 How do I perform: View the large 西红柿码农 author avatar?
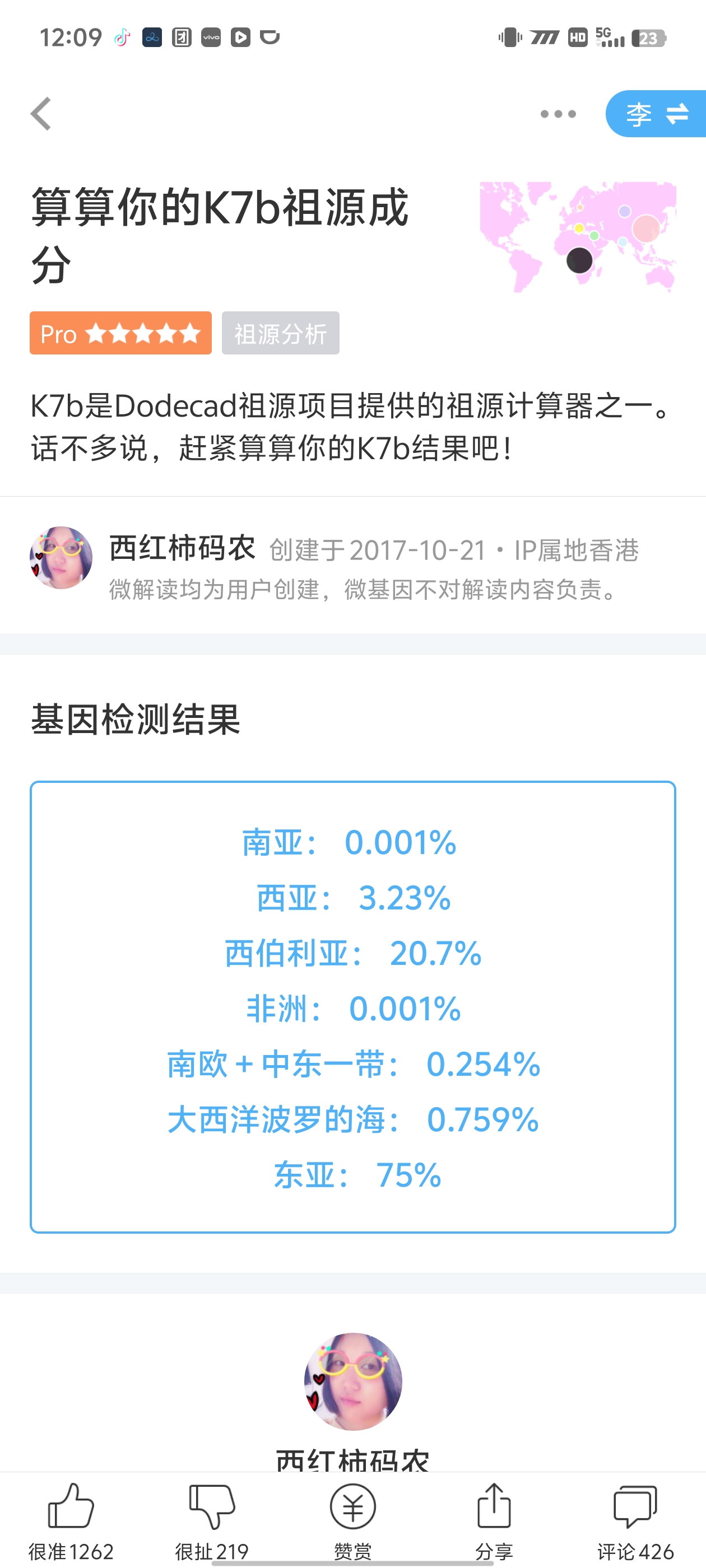[352, 1381]
